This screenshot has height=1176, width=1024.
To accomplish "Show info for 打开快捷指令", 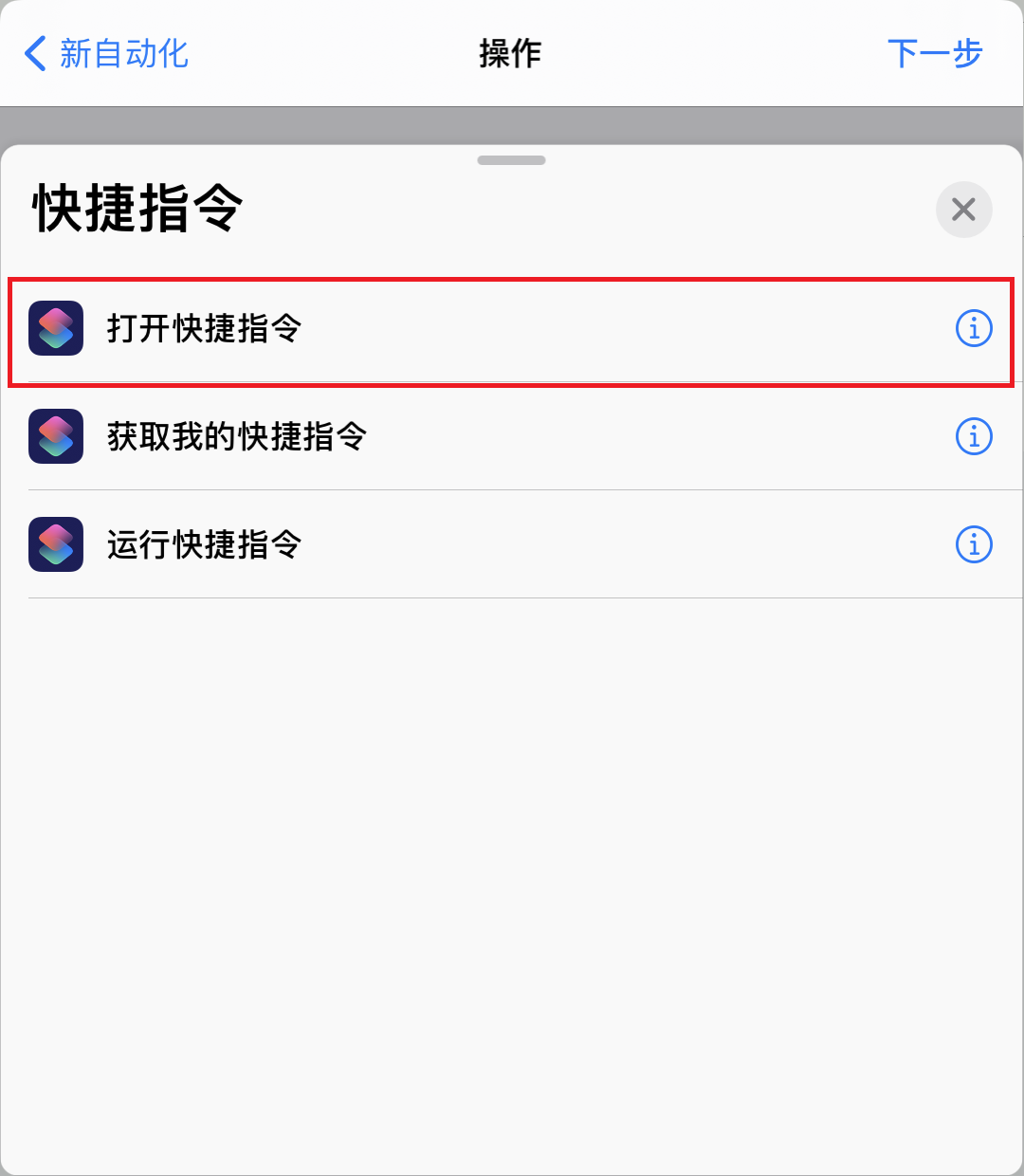I will tap(973, 329).
